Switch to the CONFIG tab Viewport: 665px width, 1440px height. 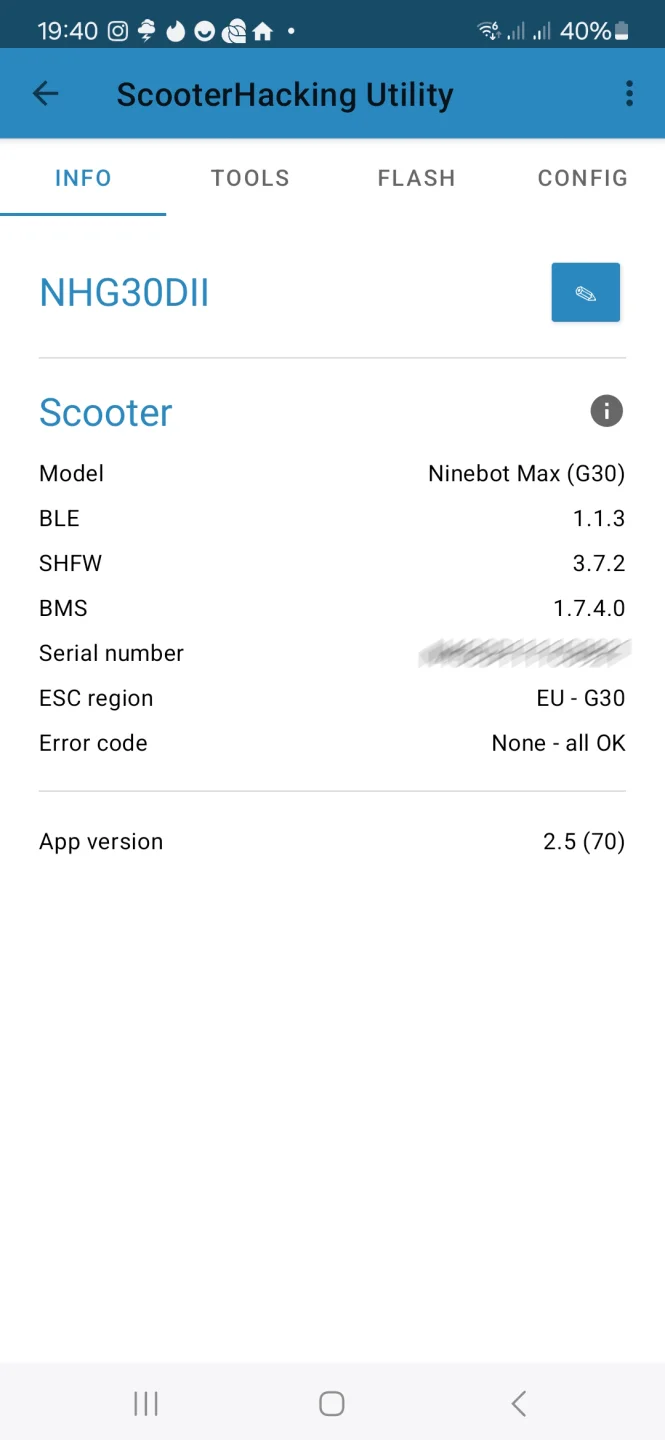pos(582,178)
